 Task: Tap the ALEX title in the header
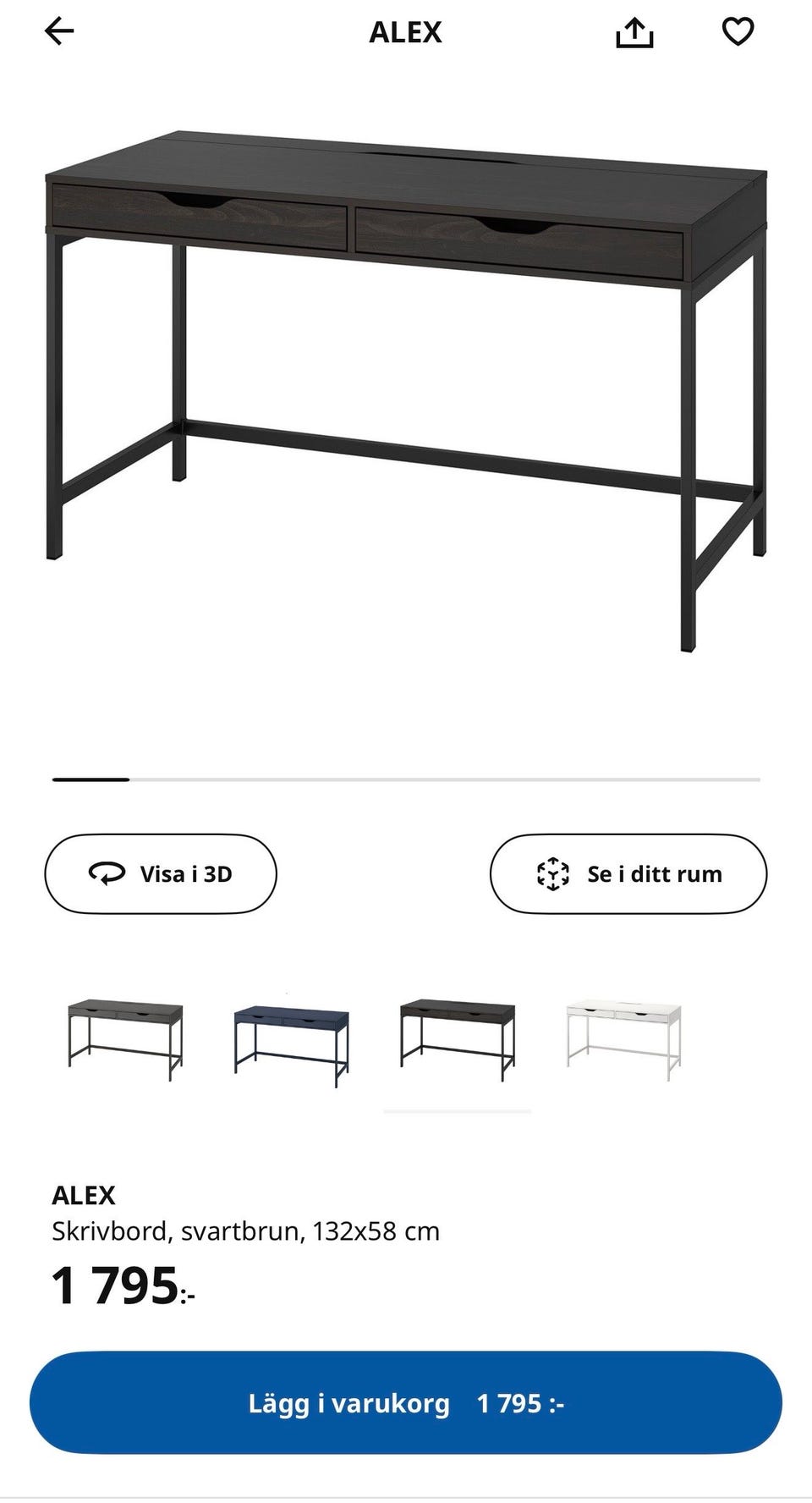click(x=405, y=32)
